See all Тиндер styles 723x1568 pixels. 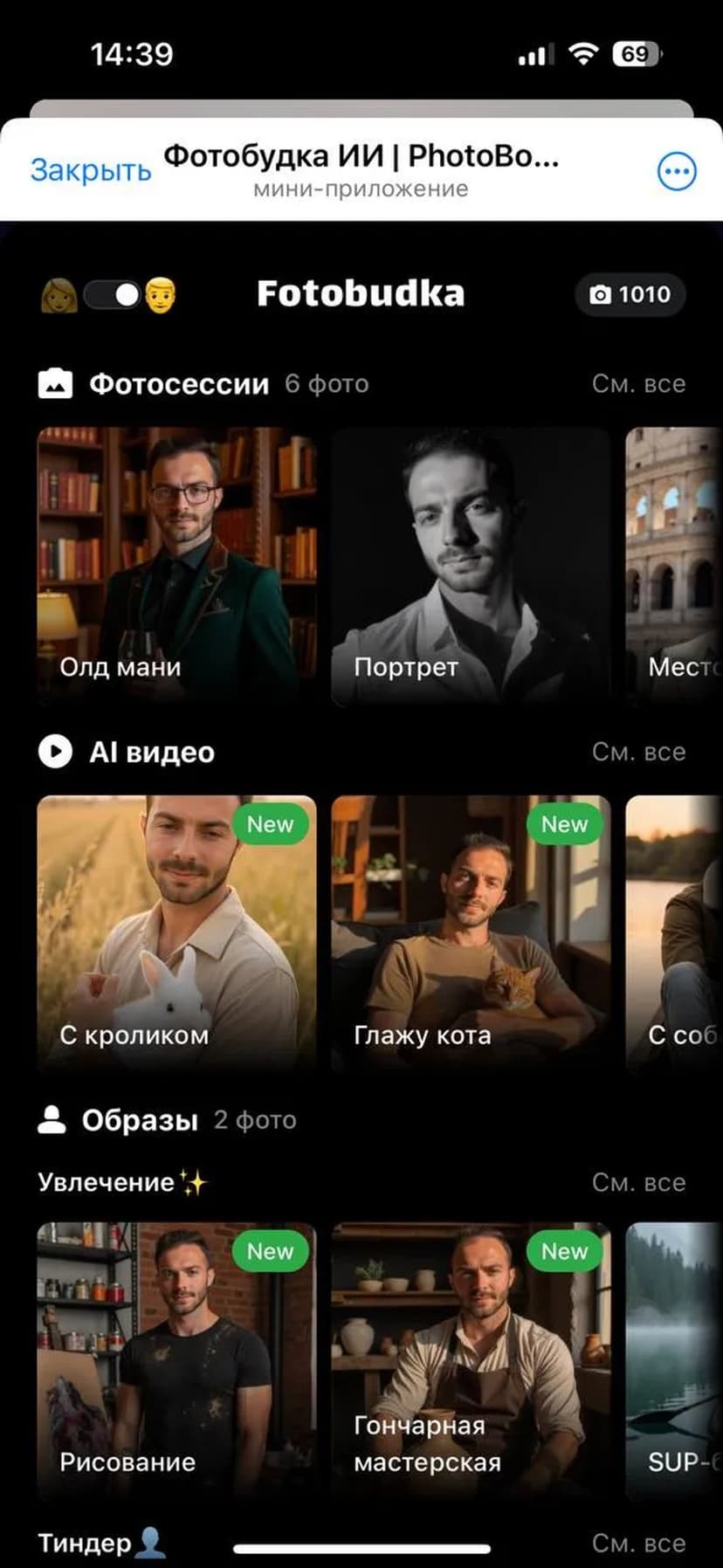(x=638, y=1544)
